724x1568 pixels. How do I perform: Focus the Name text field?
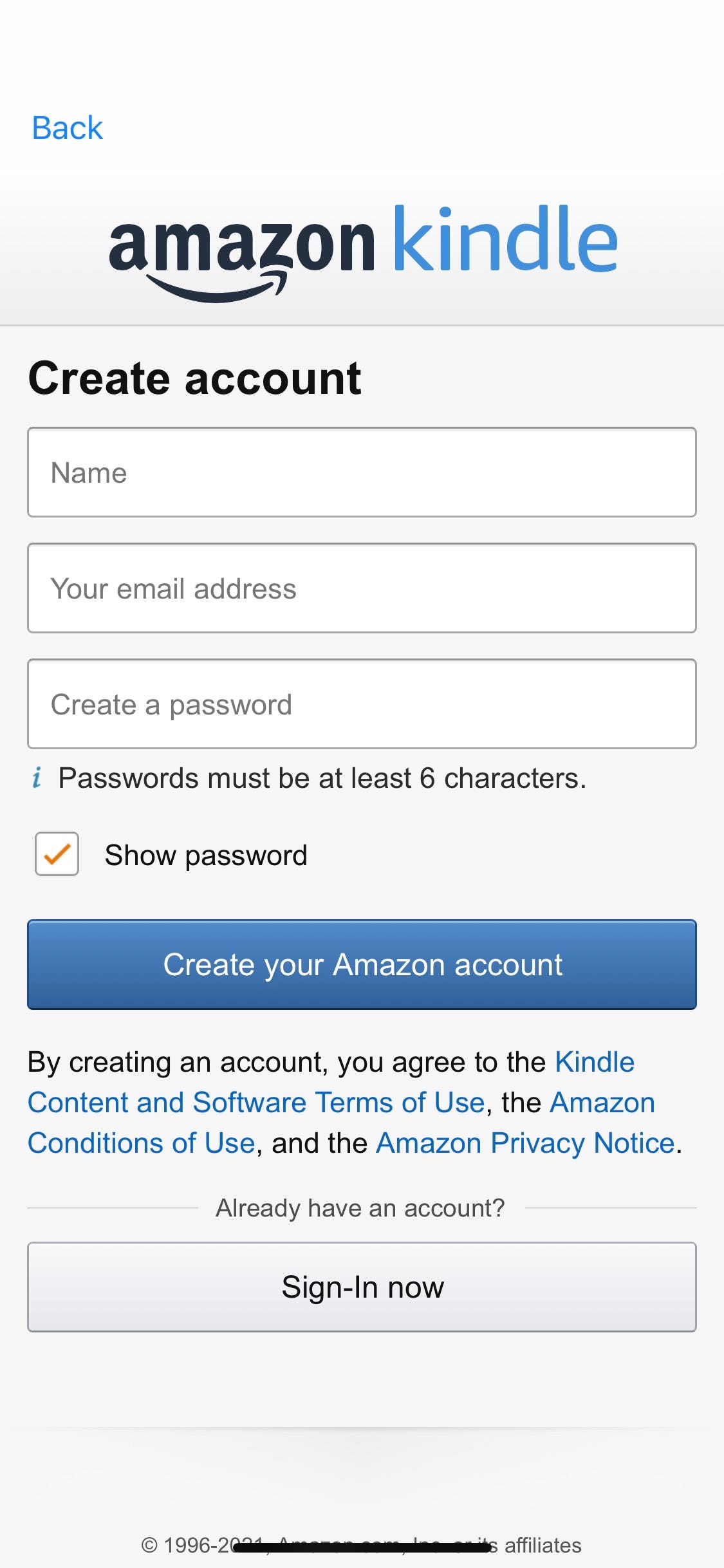click(362, 472)
